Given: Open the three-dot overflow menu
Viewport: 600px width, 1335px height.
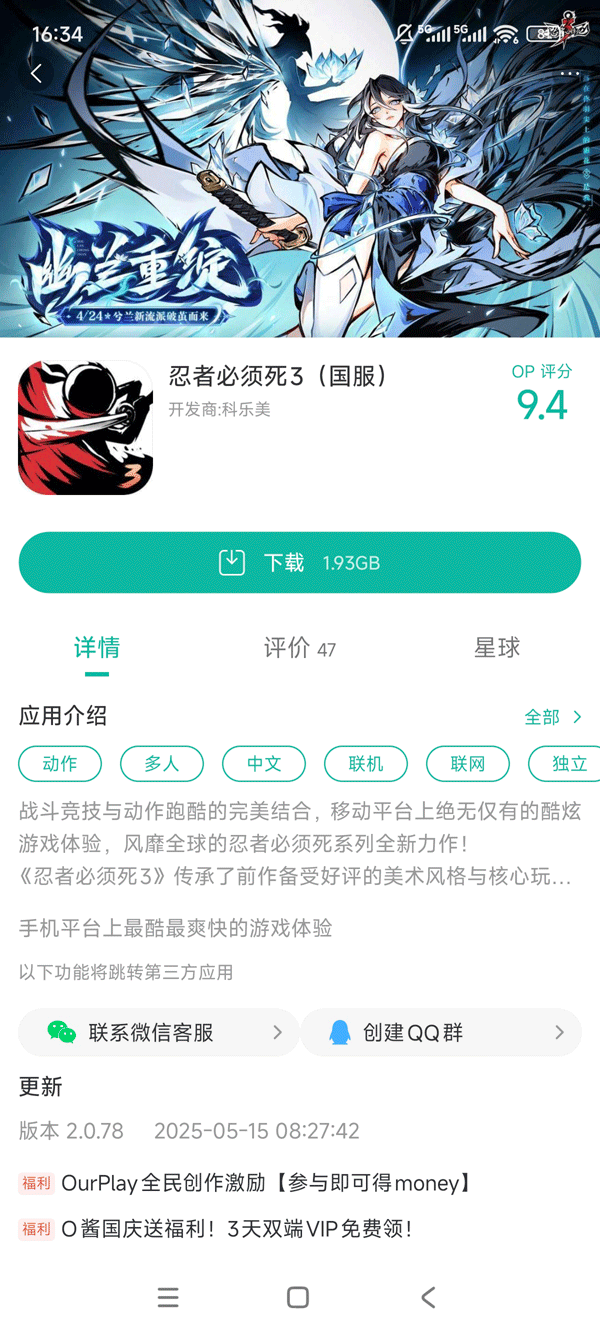Looking at the screenshot, I should [x=569, y=74].
